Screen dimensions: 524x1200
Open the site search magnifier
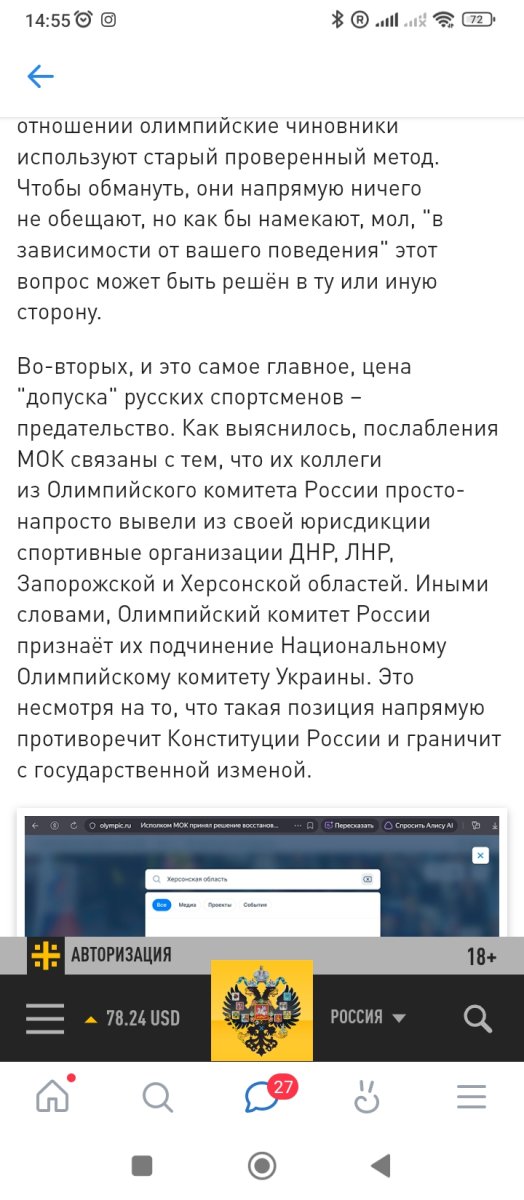coord(478,1018)
